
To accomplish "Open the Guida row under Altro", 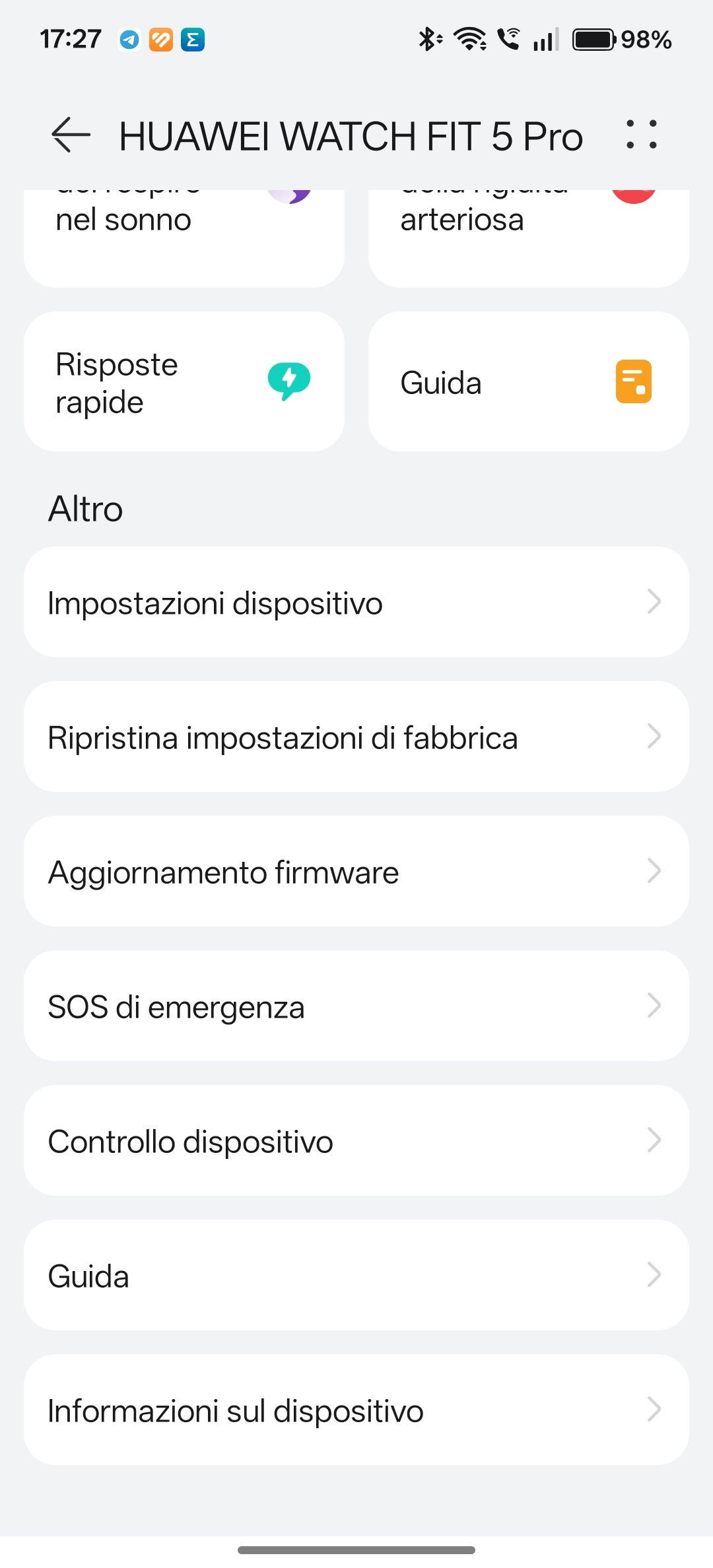I will [356, 1275].
